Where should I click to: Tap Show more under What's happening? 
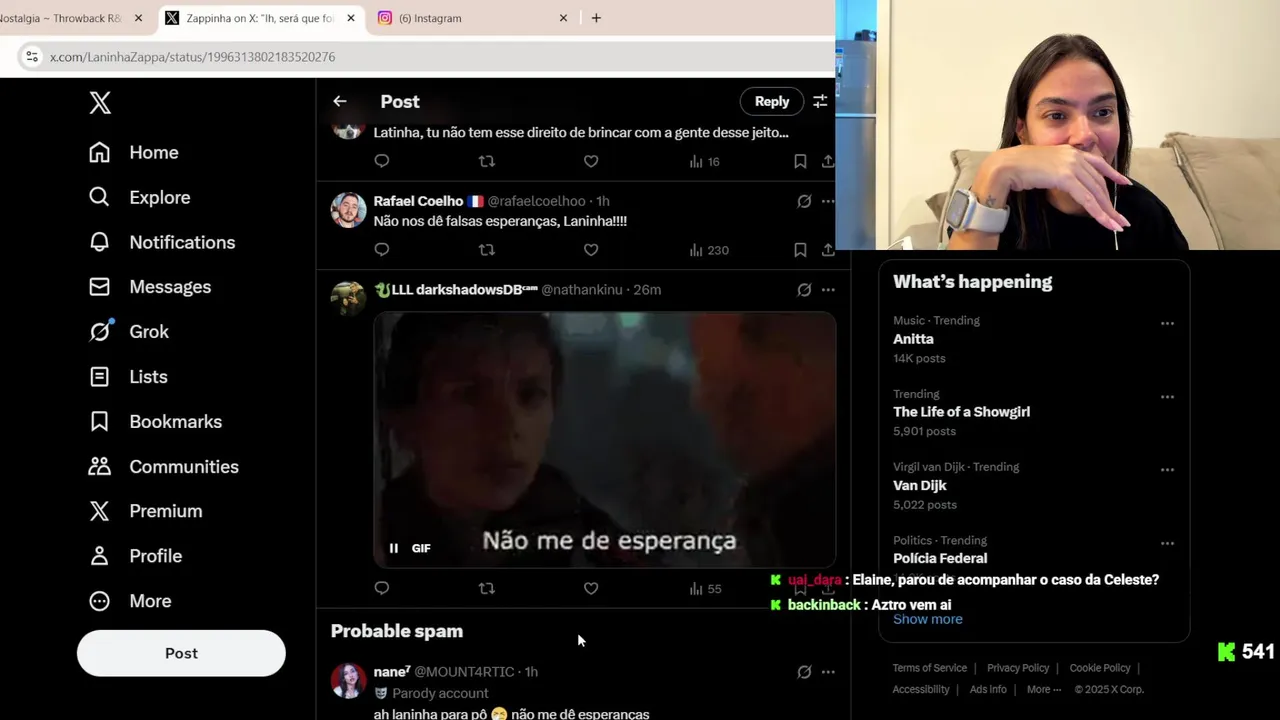tap(927, 619)
